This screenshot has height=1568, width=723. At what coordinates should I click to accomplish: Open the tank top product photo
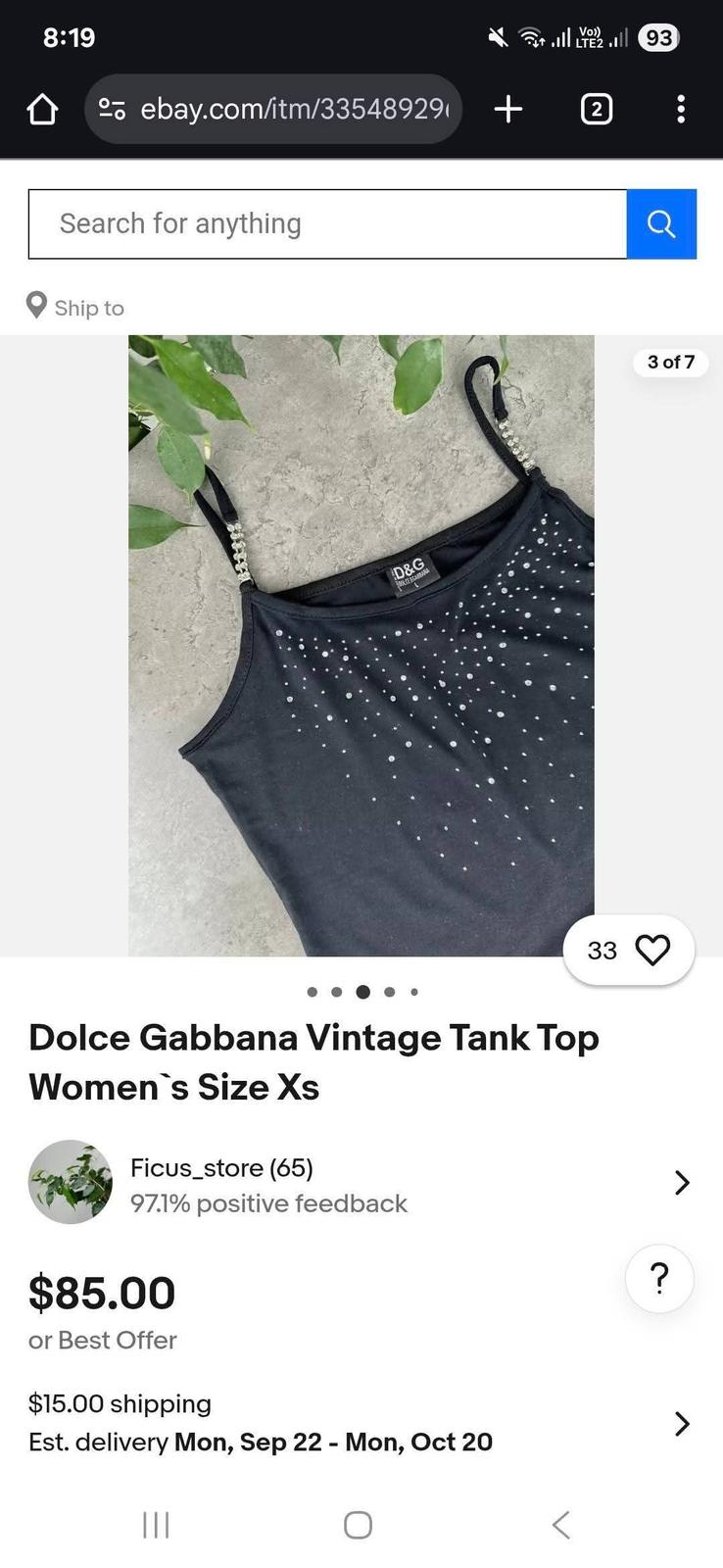pos(361,645)
